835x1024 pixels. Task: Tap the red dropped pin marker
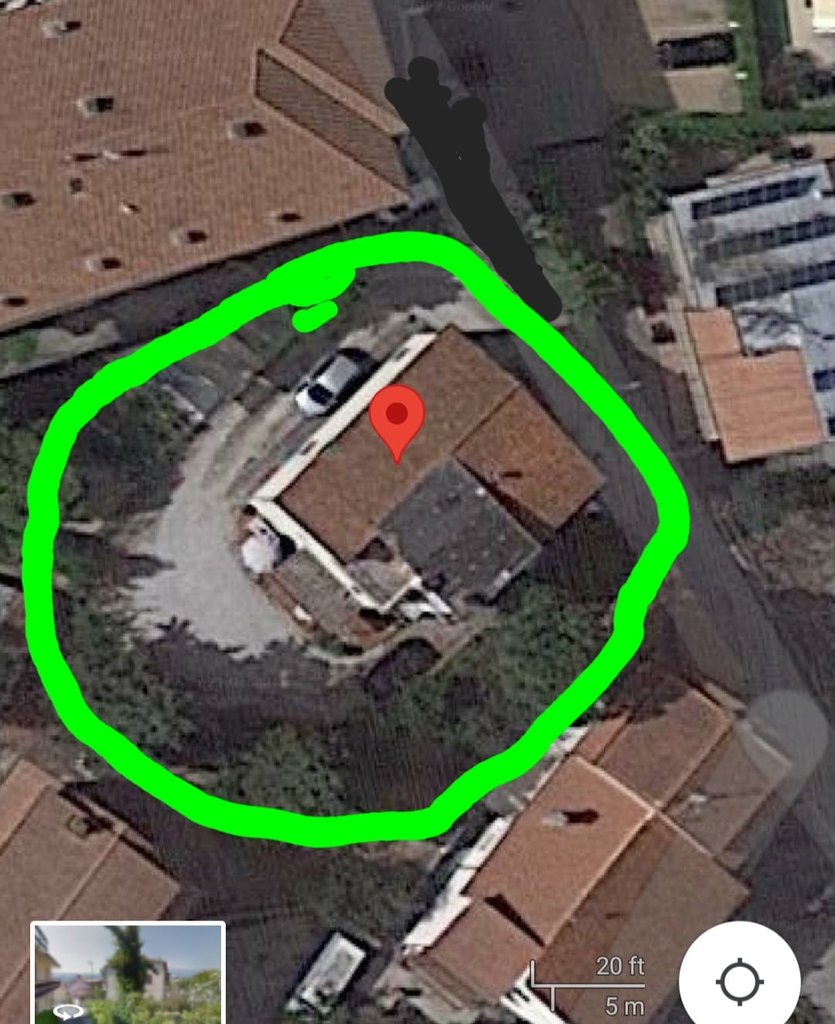point(397,418)
